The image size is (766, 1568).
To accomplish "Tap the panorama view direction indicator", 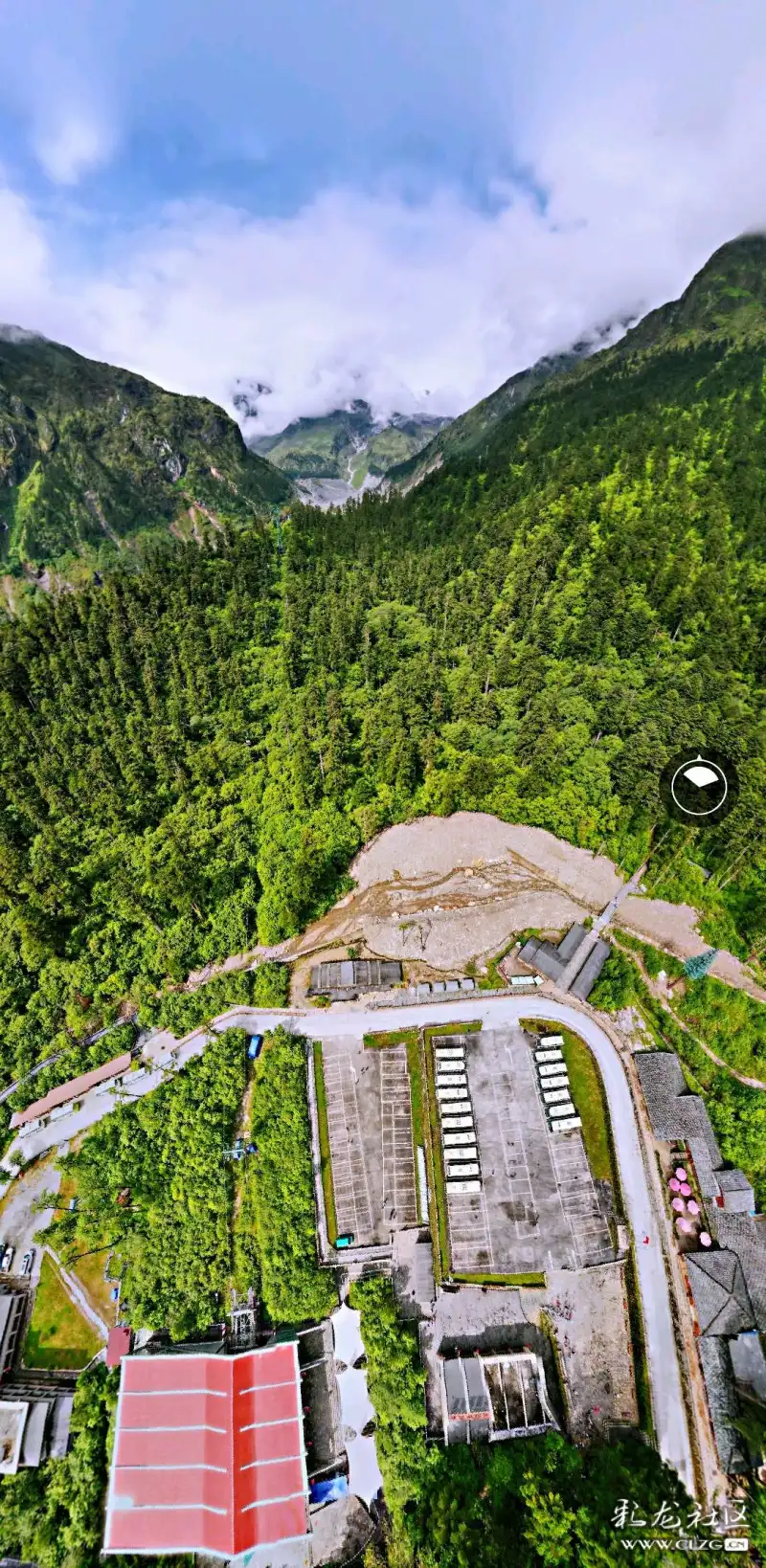I will [699, 788].
